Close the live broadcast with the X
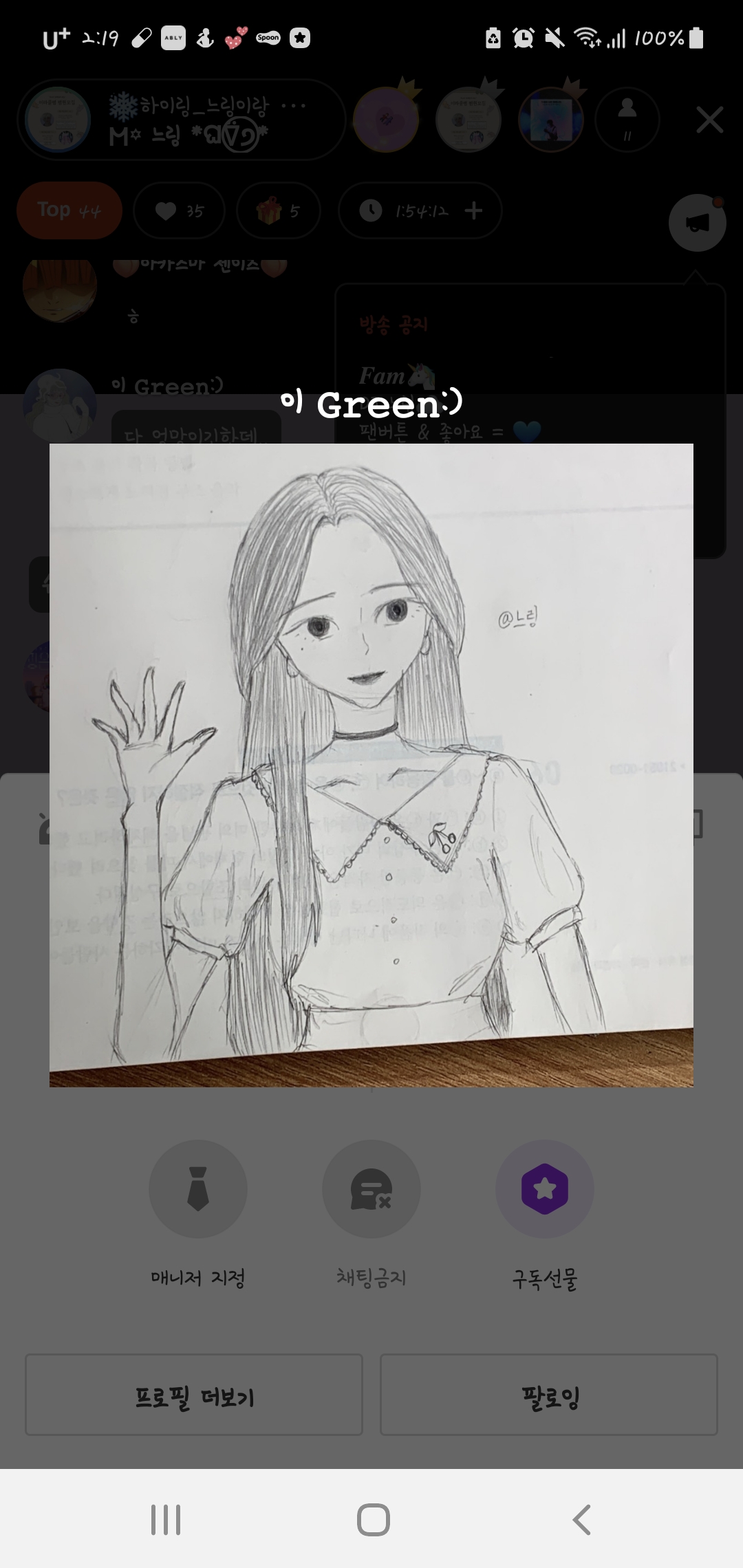Screen dimensions: 743x1568 tap(709, 120)
